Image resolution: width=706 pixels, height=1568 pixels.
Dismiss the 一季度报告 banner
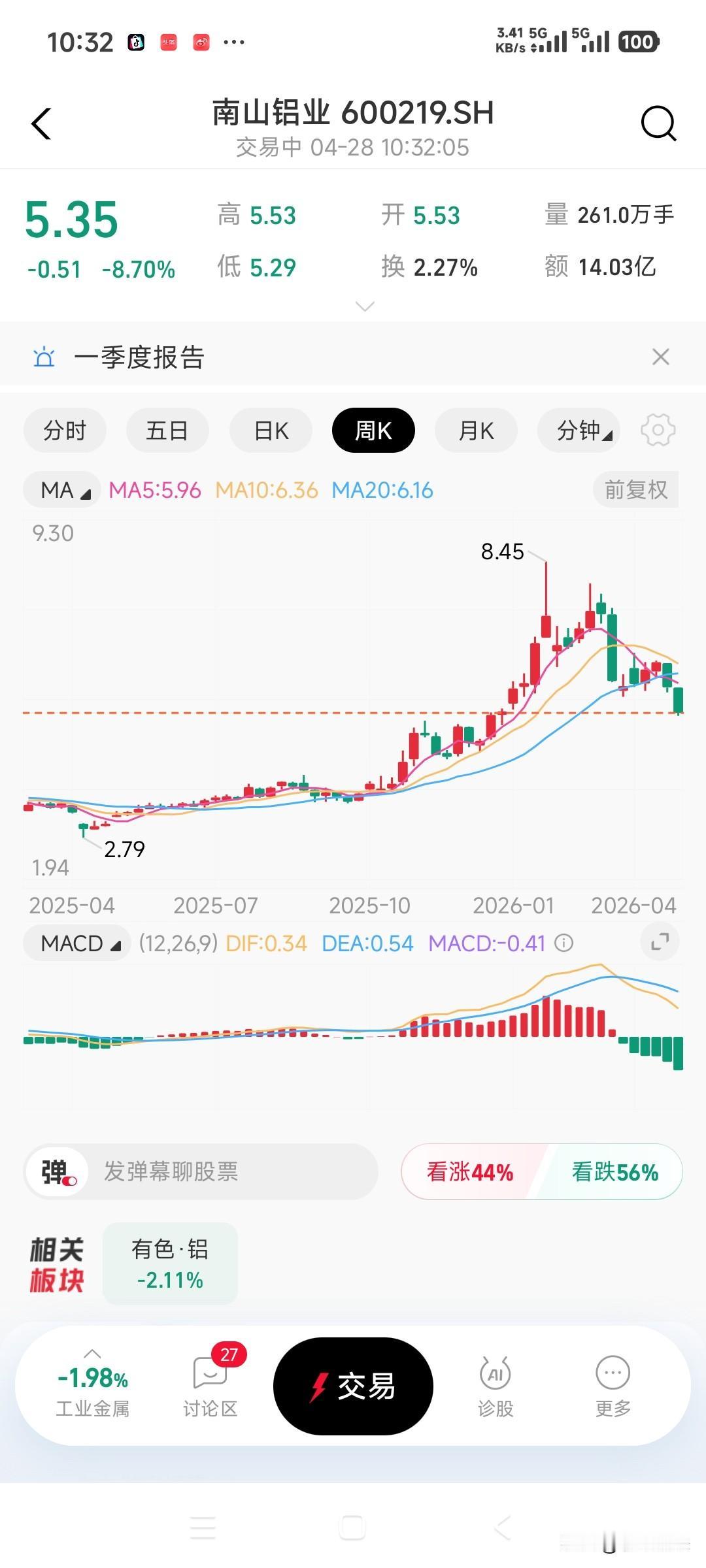pos(660,357)
